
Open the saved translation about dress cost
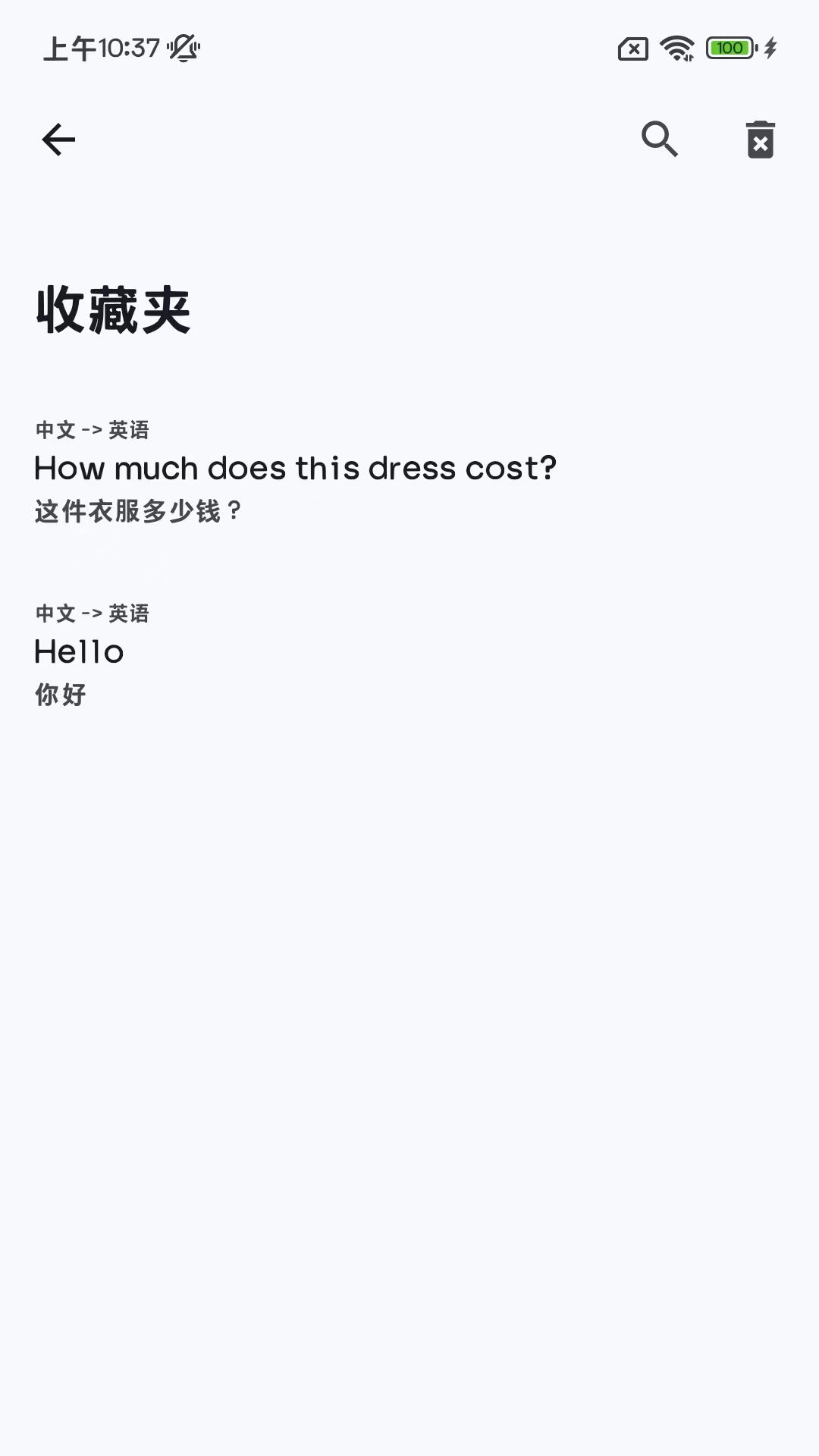click(296, 470)
